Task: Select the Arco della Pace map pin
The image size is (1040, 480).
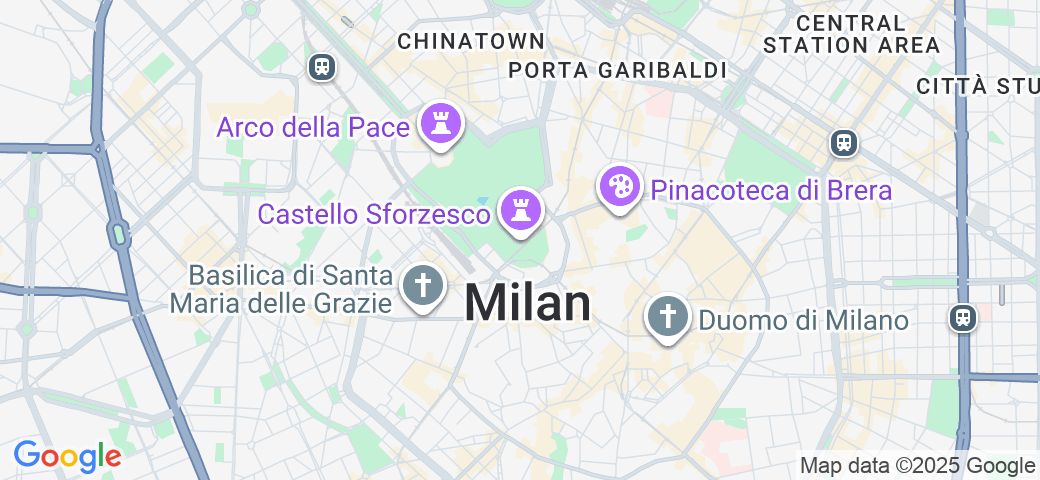Action: tap(440, 125)
